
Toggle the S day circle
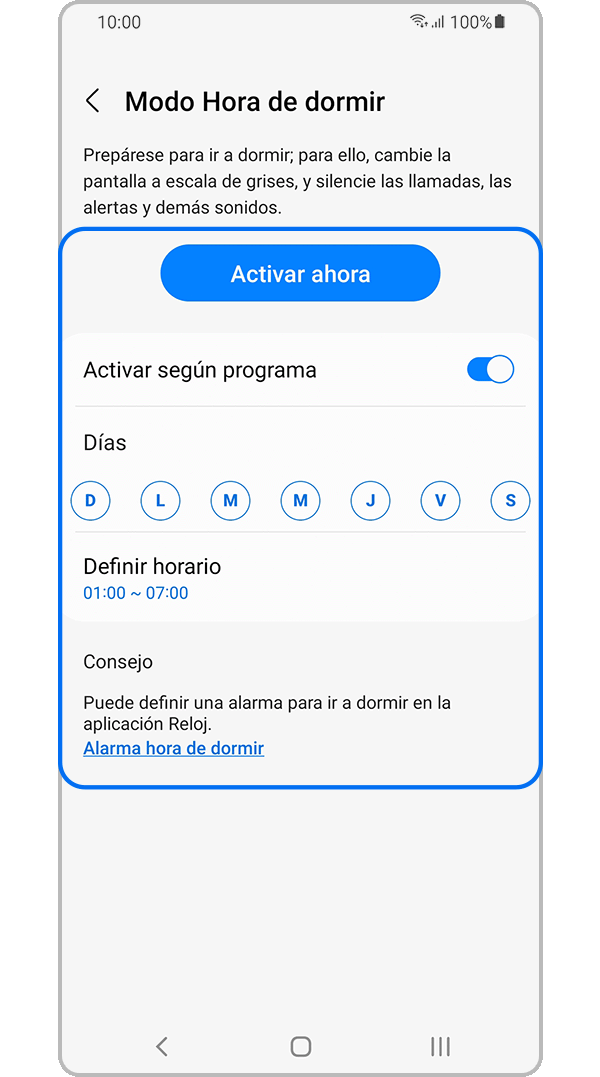pos(510,501)
